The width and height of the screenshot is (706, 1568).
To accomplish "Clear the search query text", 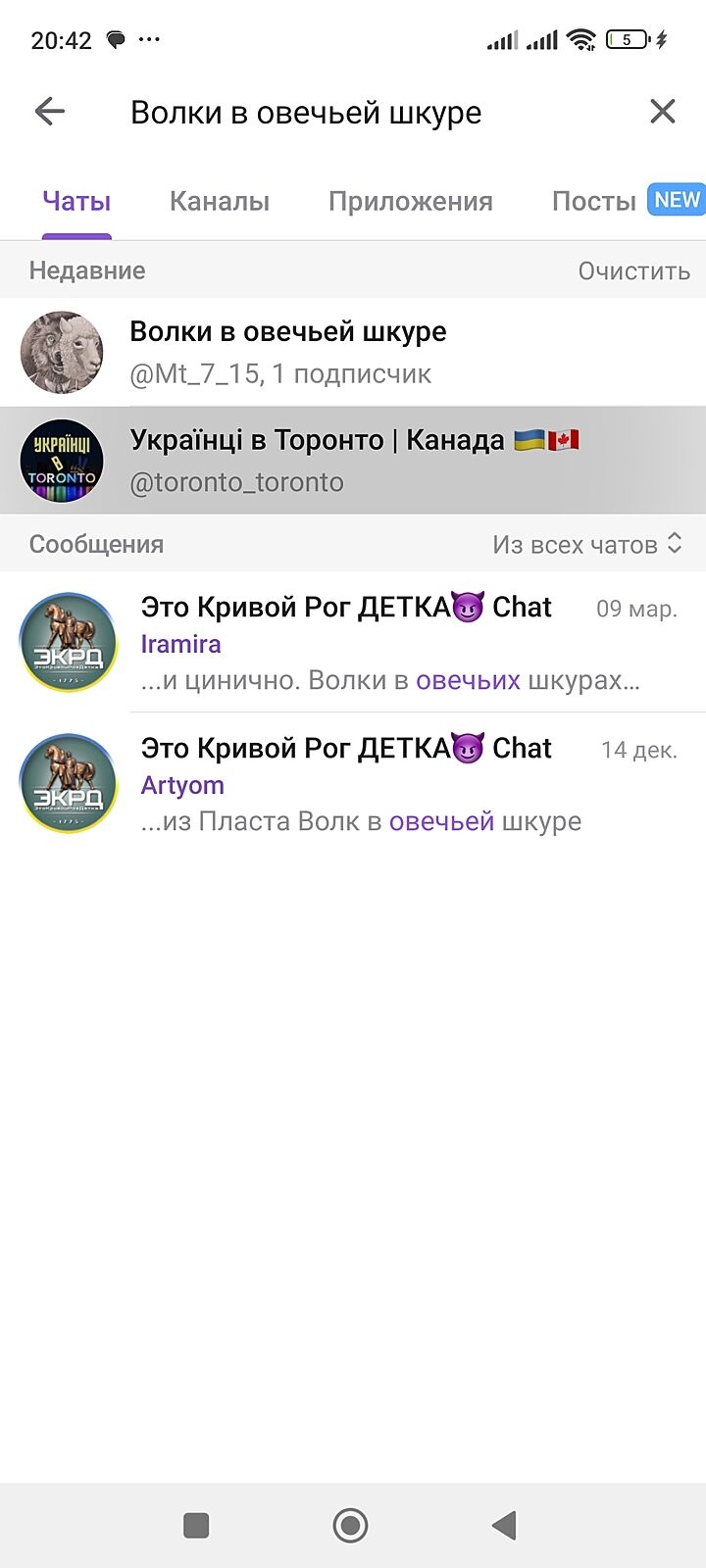I will pyautogui.click(x=663, y=112).
